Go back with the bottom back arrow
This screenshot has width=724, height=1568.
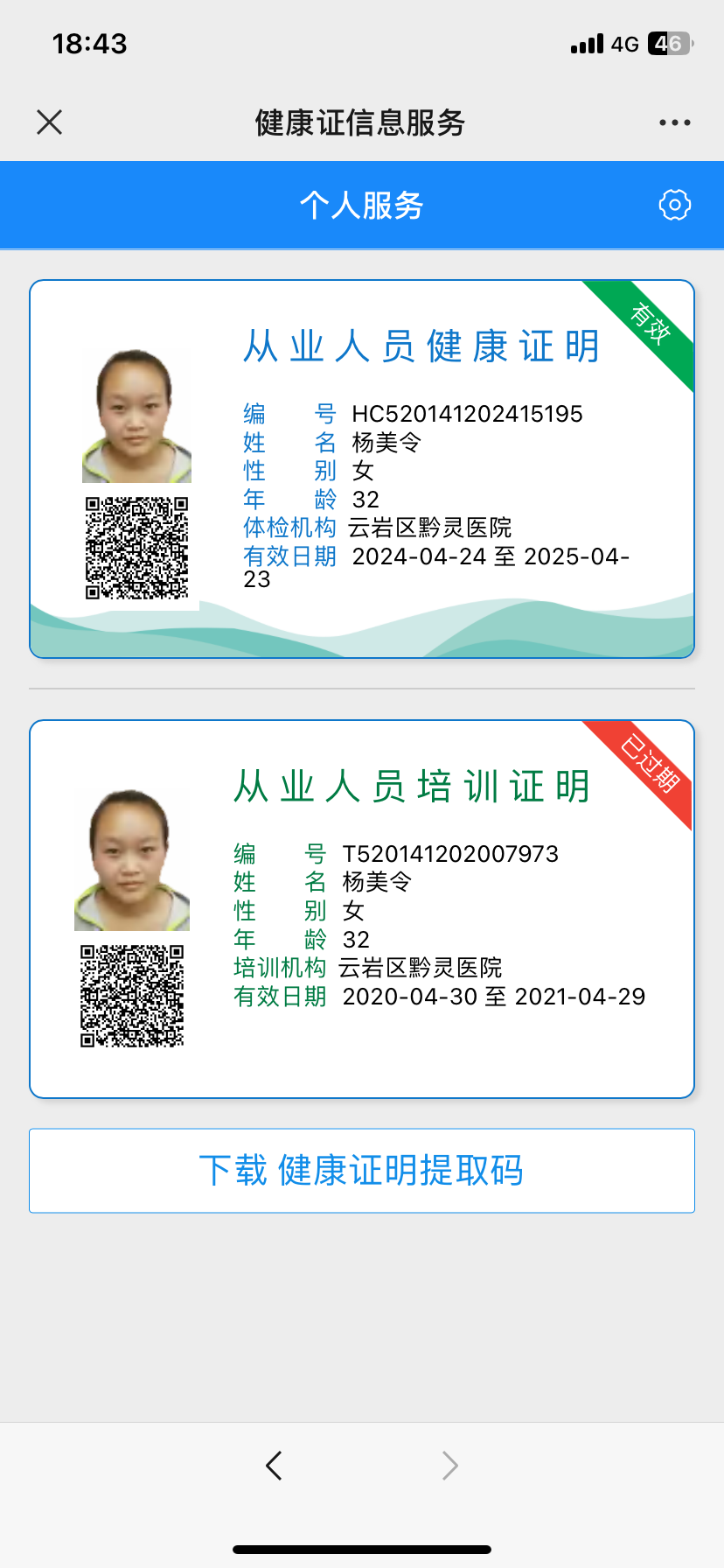tap(274, 1465)
